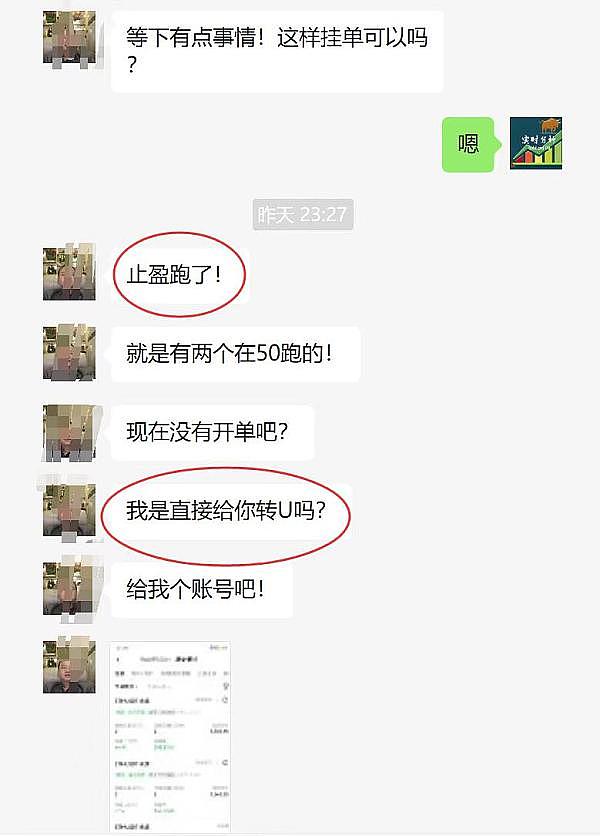The image size is (600, 836).
Task: Open contact avatar next to 给我个账号吧!
Action: [69, 590]
